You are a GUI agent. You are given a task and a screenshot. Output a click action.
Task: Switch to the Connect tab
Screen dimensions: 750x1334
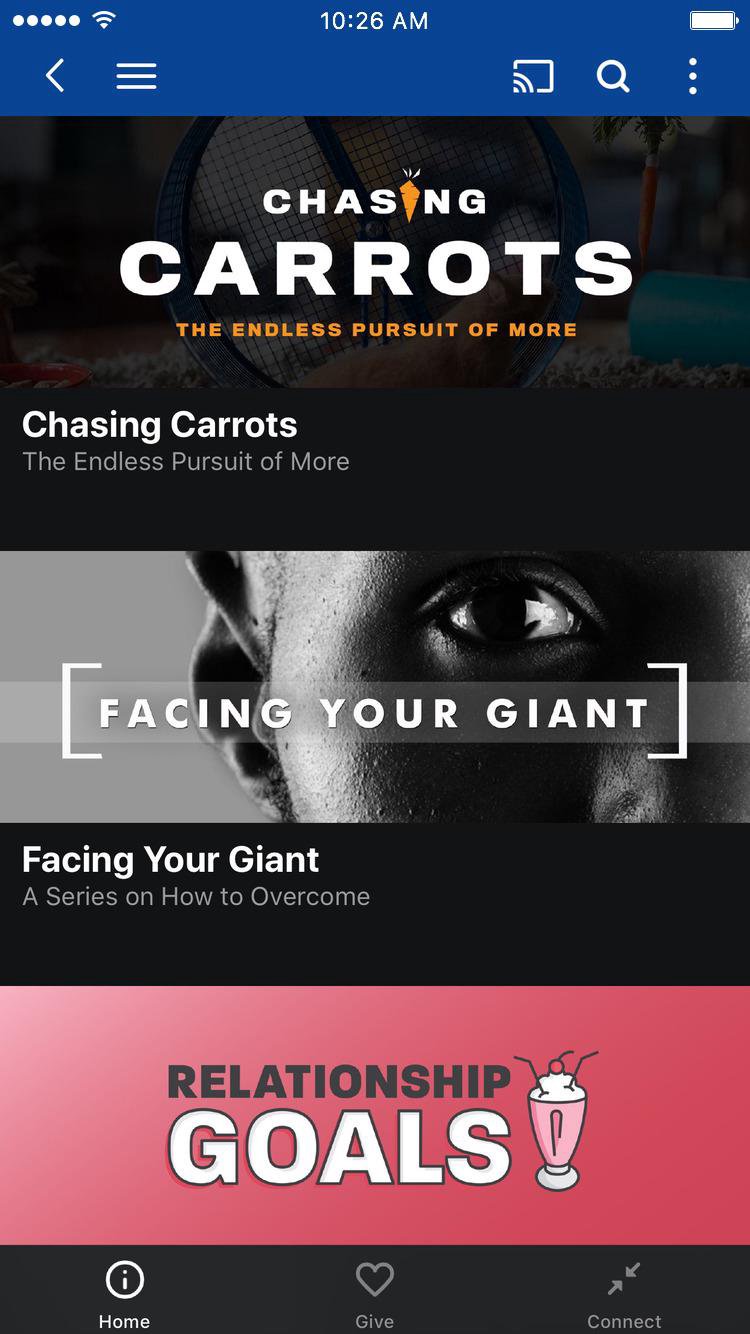(624, 1294)
